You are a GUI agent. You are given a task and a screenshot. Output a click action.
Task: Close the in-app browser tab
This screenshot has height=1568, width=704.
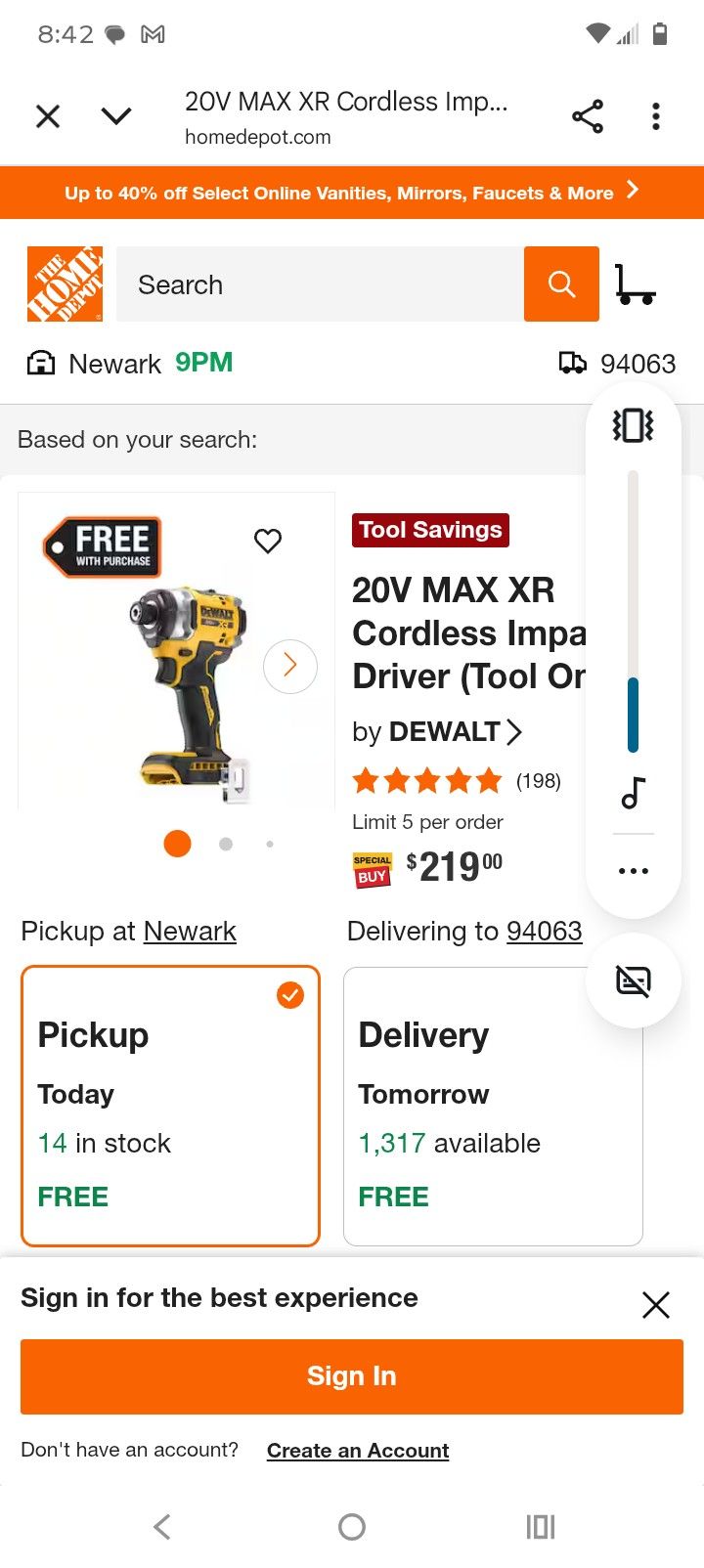(48, 117)
